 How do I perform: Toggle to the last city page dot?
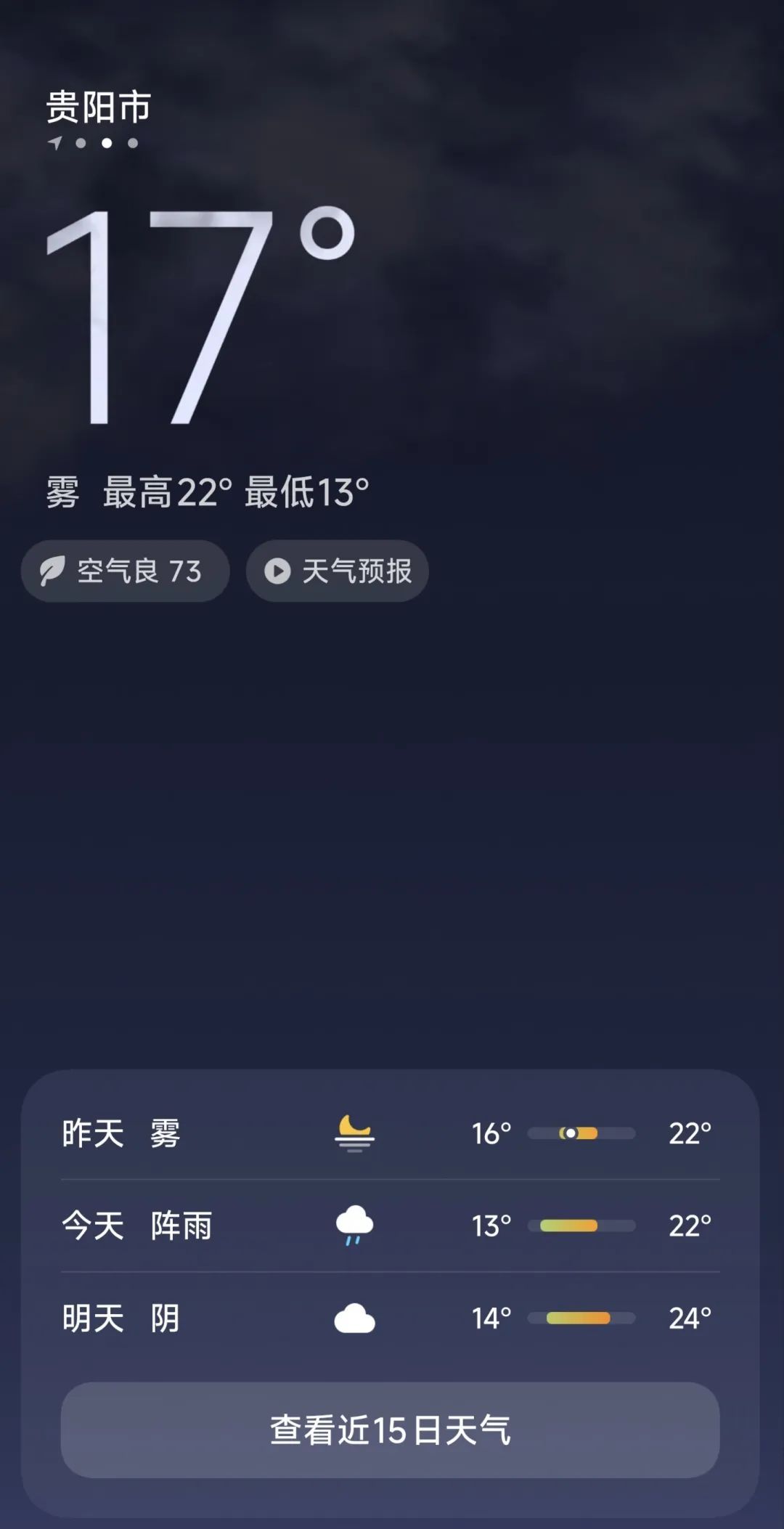[x=132, y=144]
